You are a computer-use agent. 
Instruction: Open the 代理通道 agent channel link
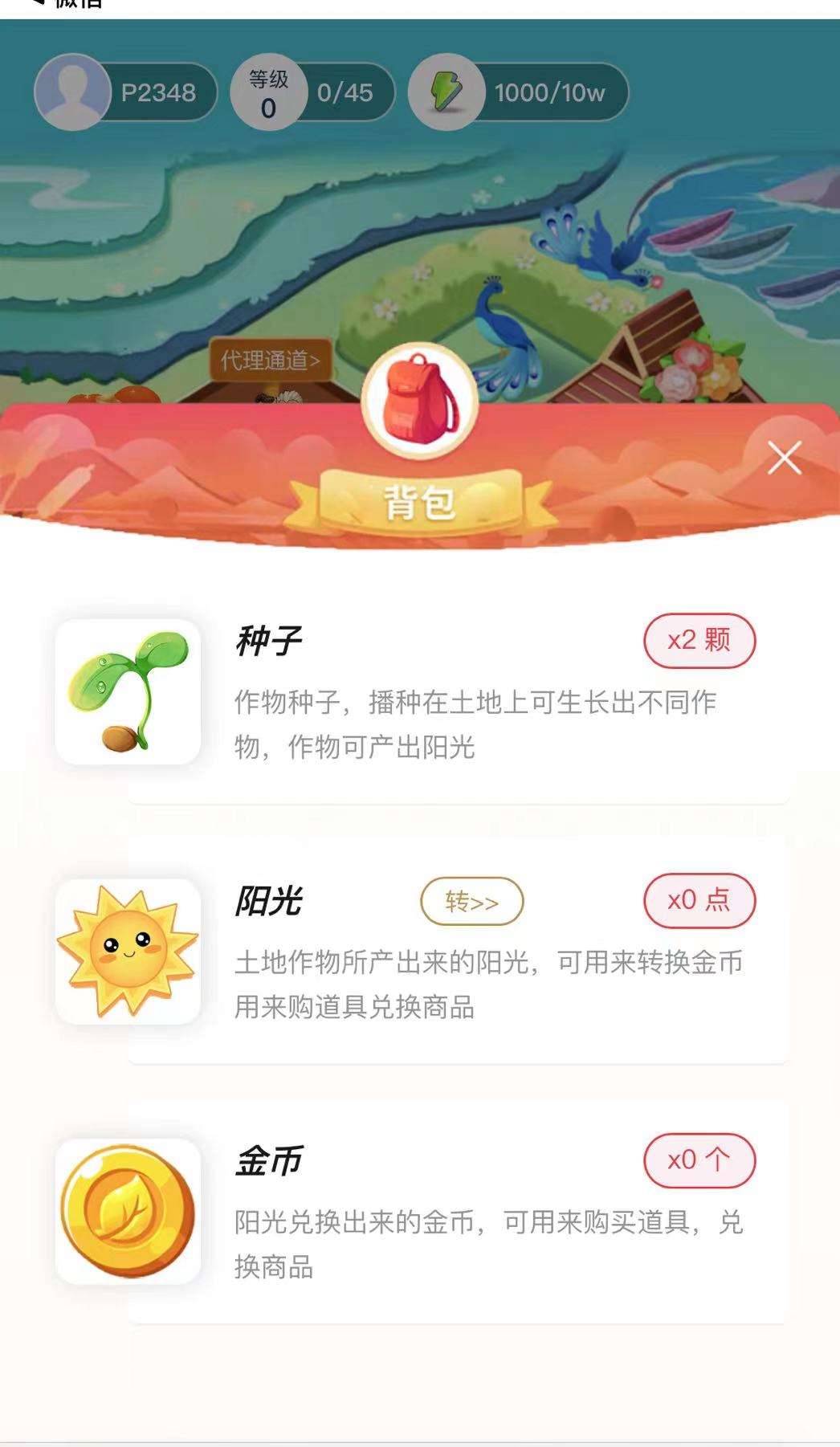pyautogui.click(x=271, y=361)
